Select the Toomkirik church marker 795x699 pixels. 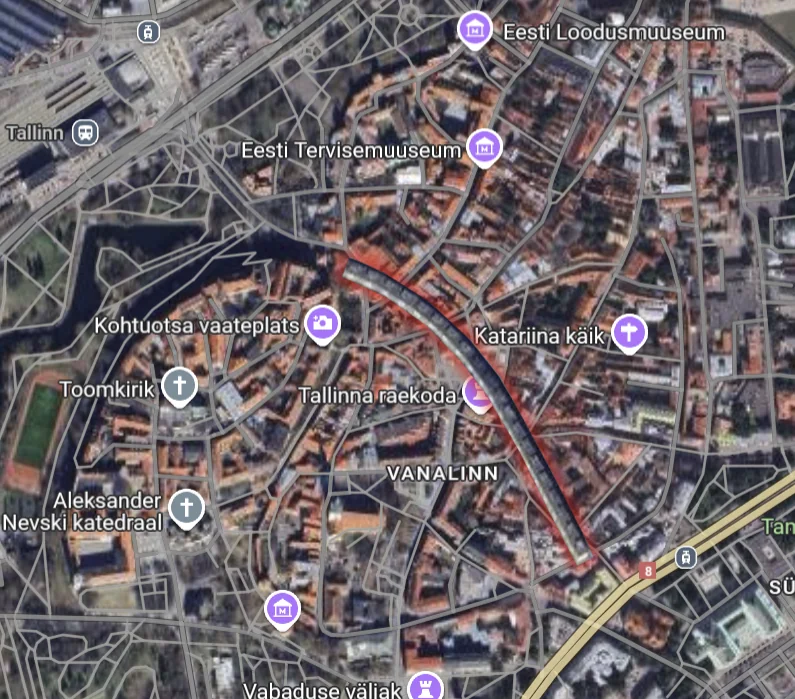coord(180,384)
